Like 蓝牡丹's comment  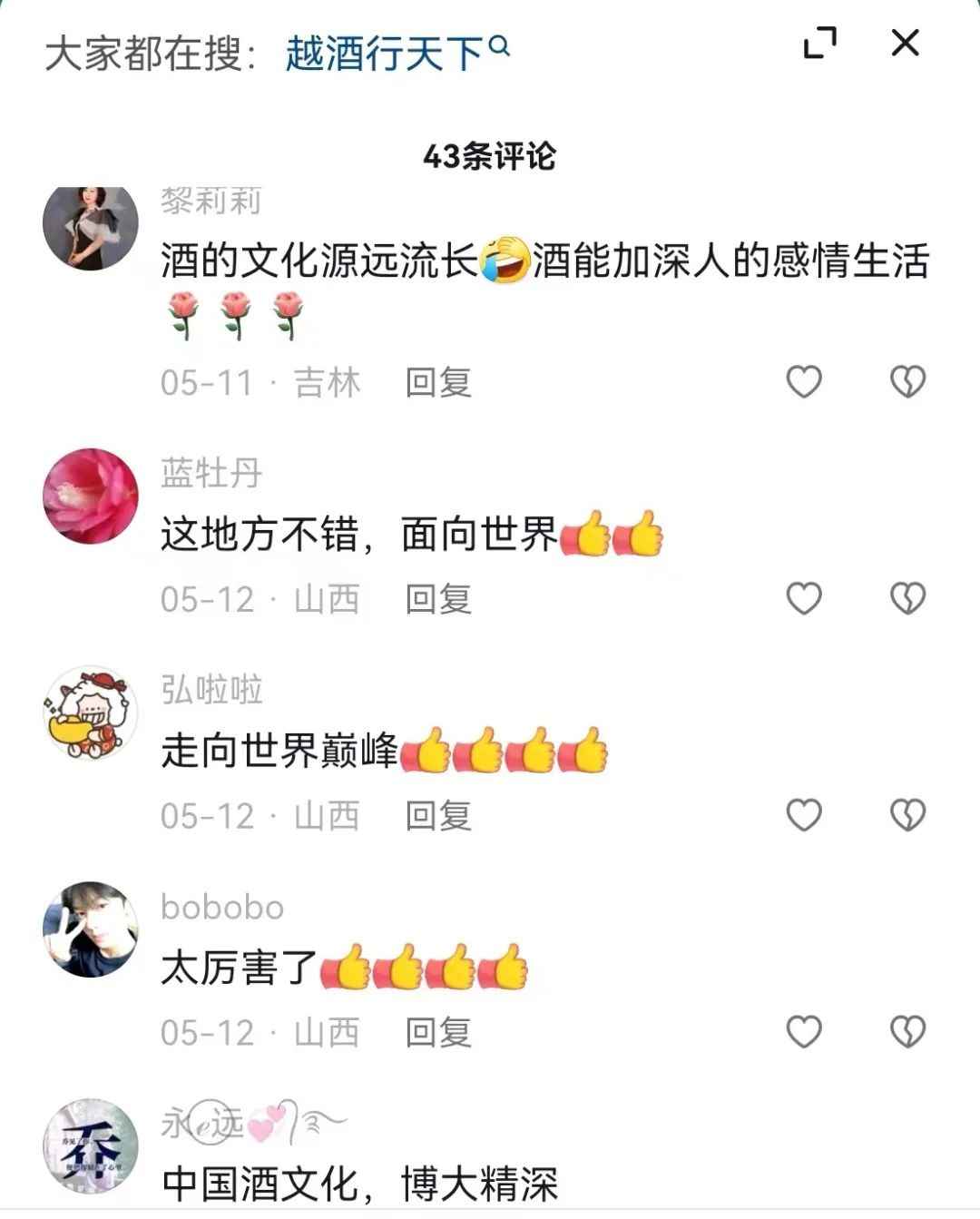803,599
